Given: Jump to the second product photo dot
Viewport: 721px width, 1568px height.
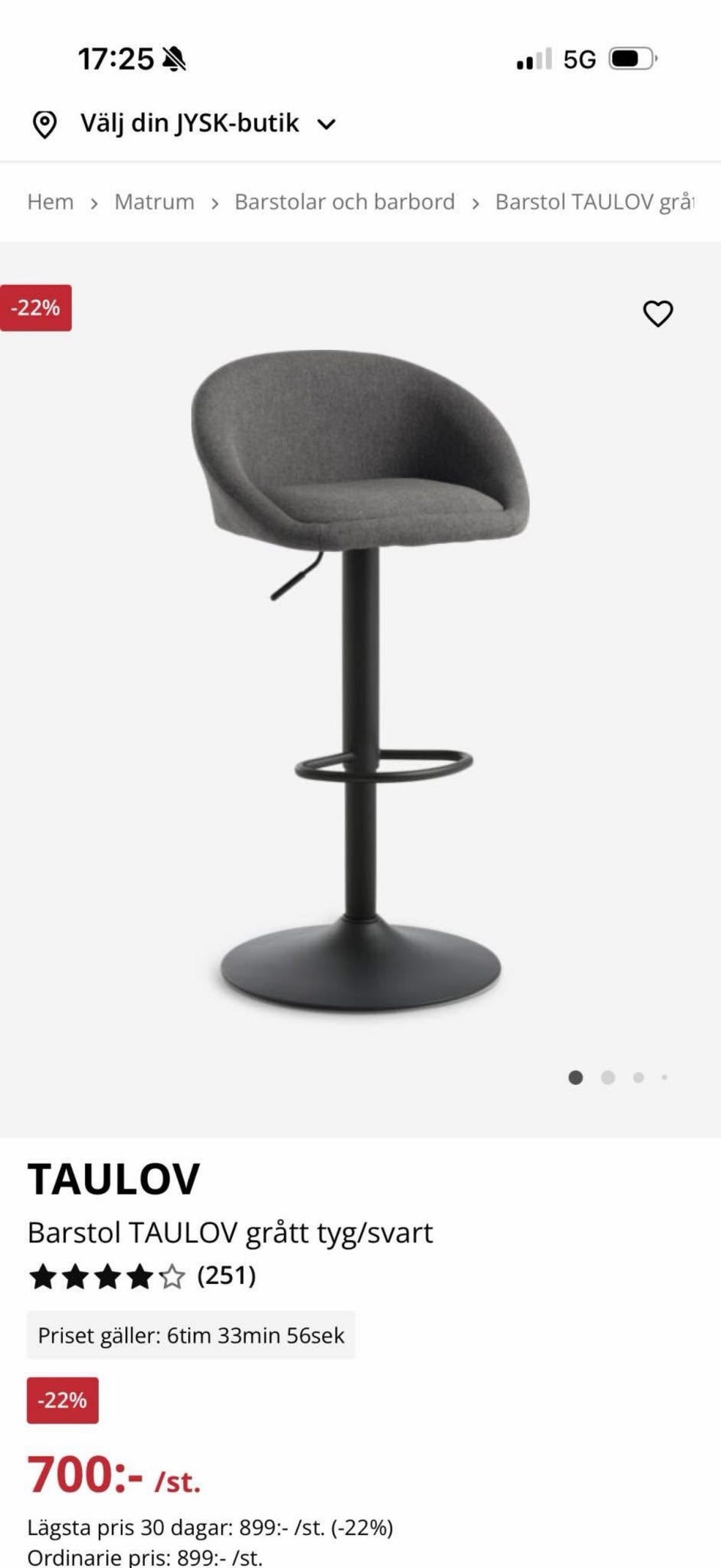Looking at the screenshot, I should point(608,1077).
